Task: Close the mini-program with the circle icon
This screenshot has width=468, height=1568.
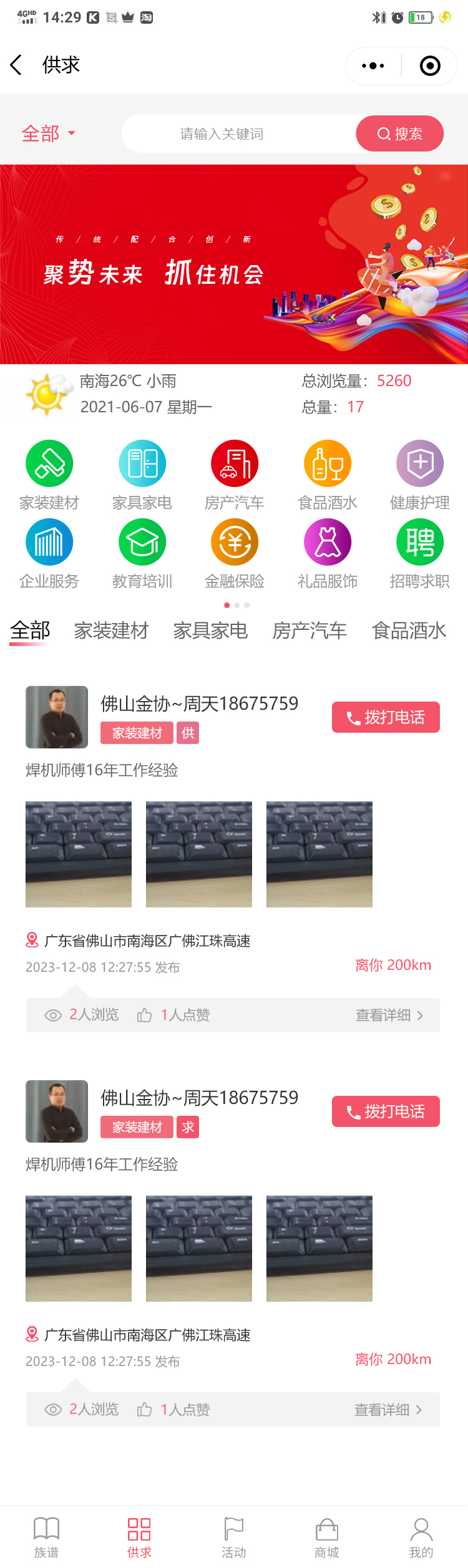Action: pos(430,65)
